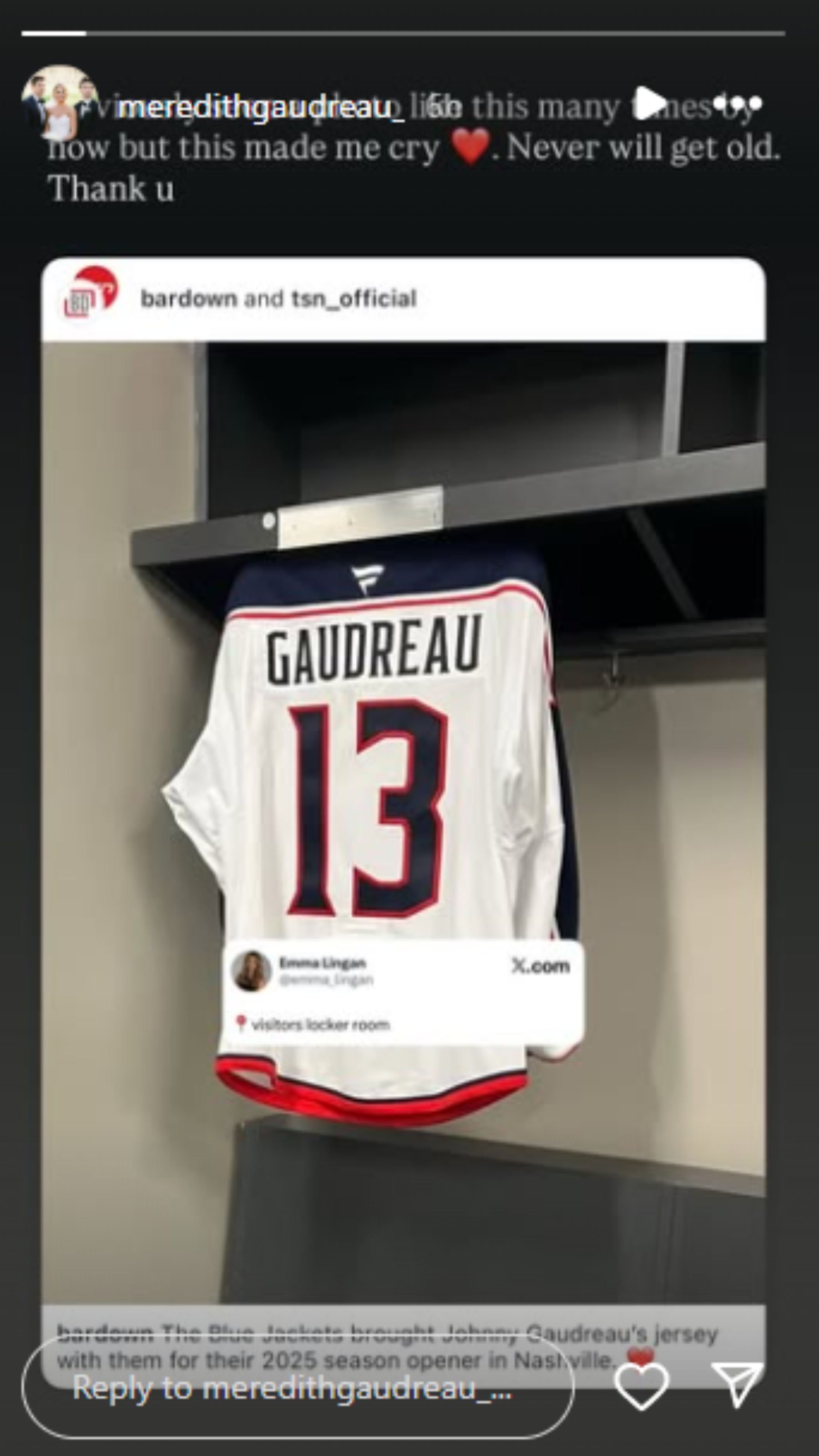819x1456 pixels.
Task: Resume story with the play button
Action: point(650,103)
